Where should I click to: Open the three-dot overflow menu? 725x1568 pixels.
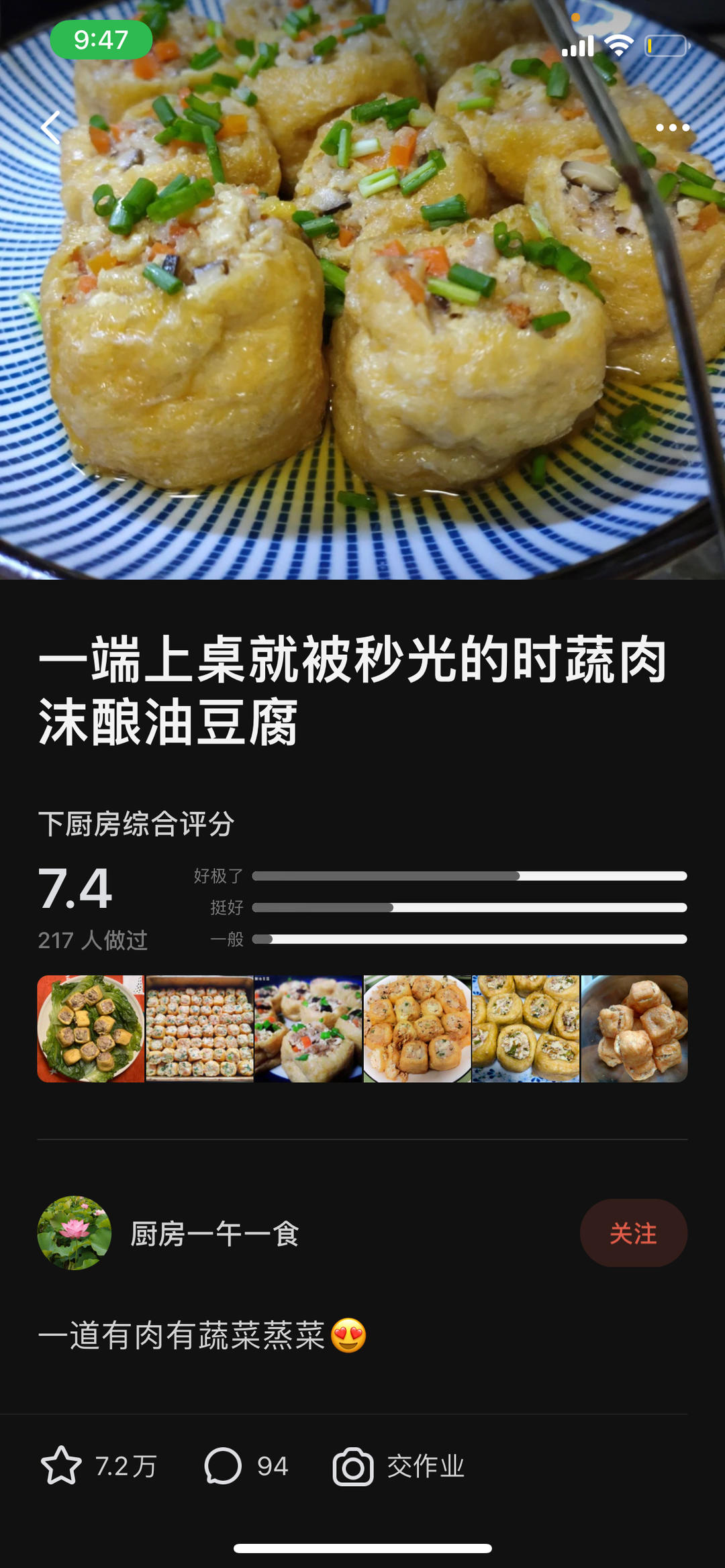tap(672, 127)
